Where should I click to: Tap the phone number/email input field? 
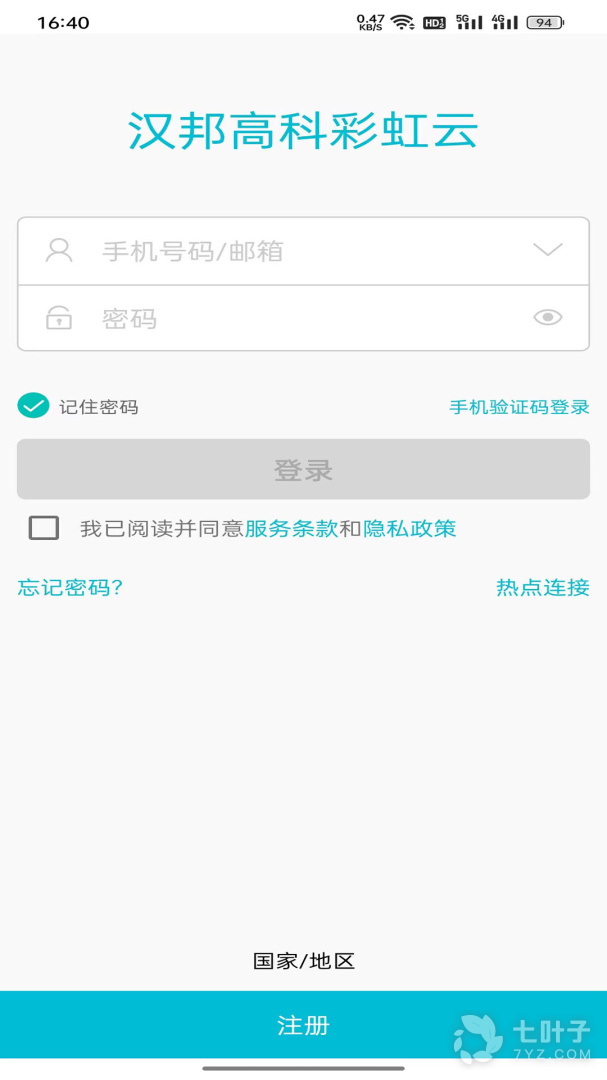click(x=300, y=251)
